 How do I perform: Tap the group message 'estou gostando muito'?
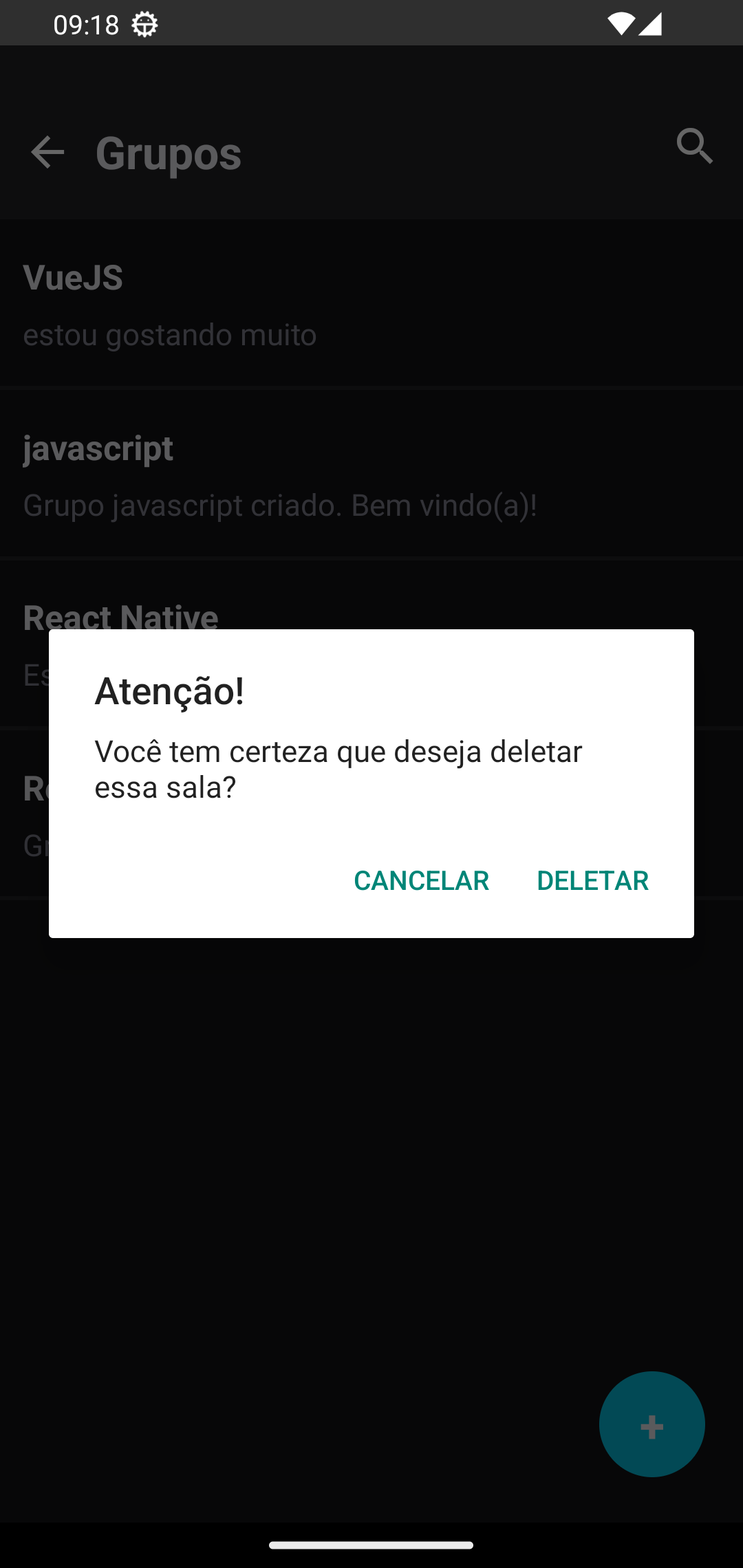(x=169, y=336)
